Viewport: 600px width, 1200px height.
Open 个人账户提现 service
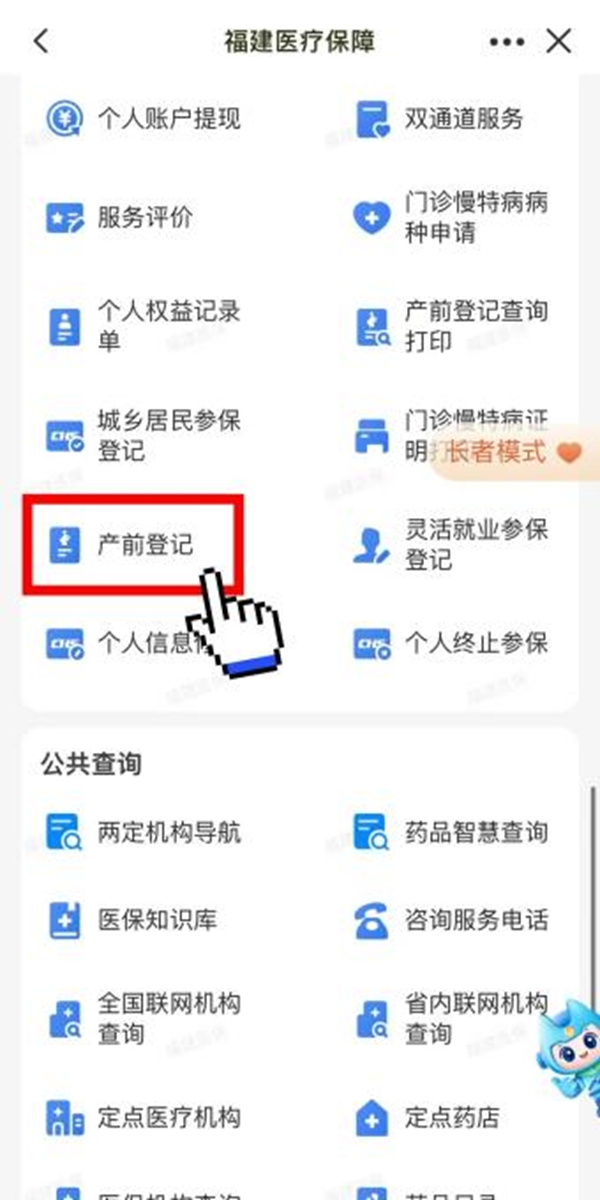point(143,119)
